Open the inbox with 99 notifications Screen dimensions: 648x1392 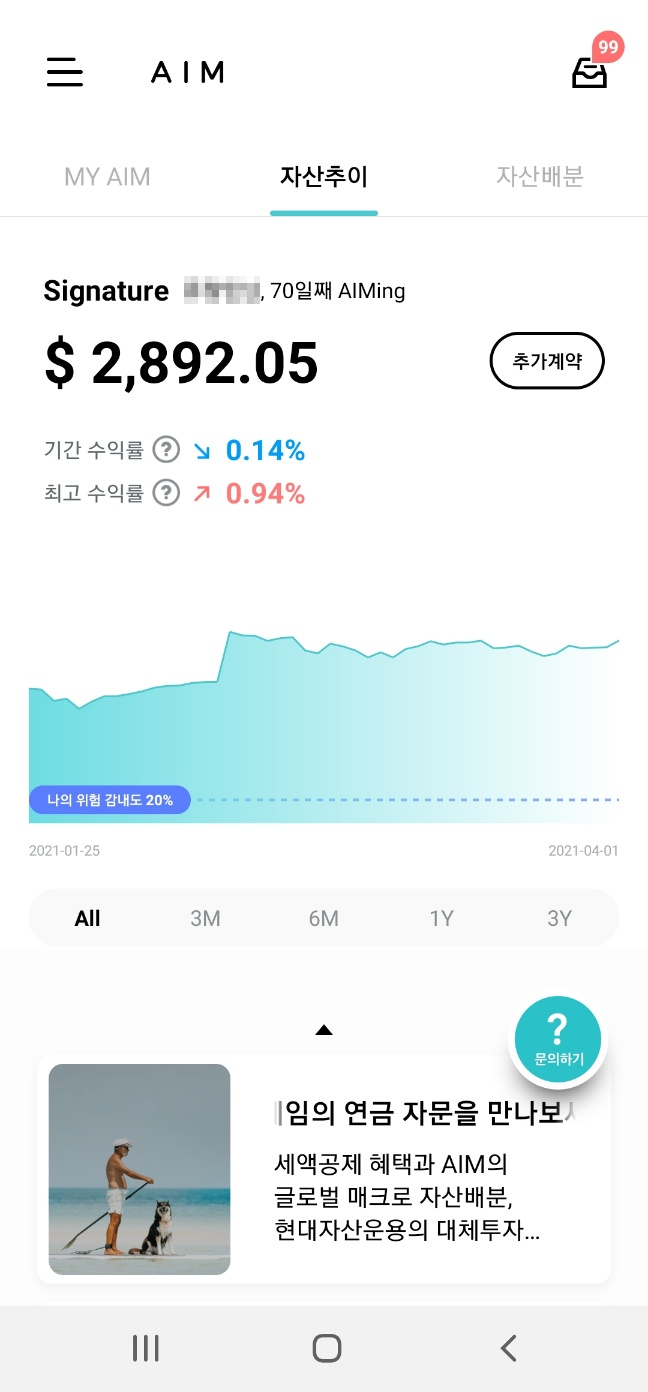tap(589, 73)
